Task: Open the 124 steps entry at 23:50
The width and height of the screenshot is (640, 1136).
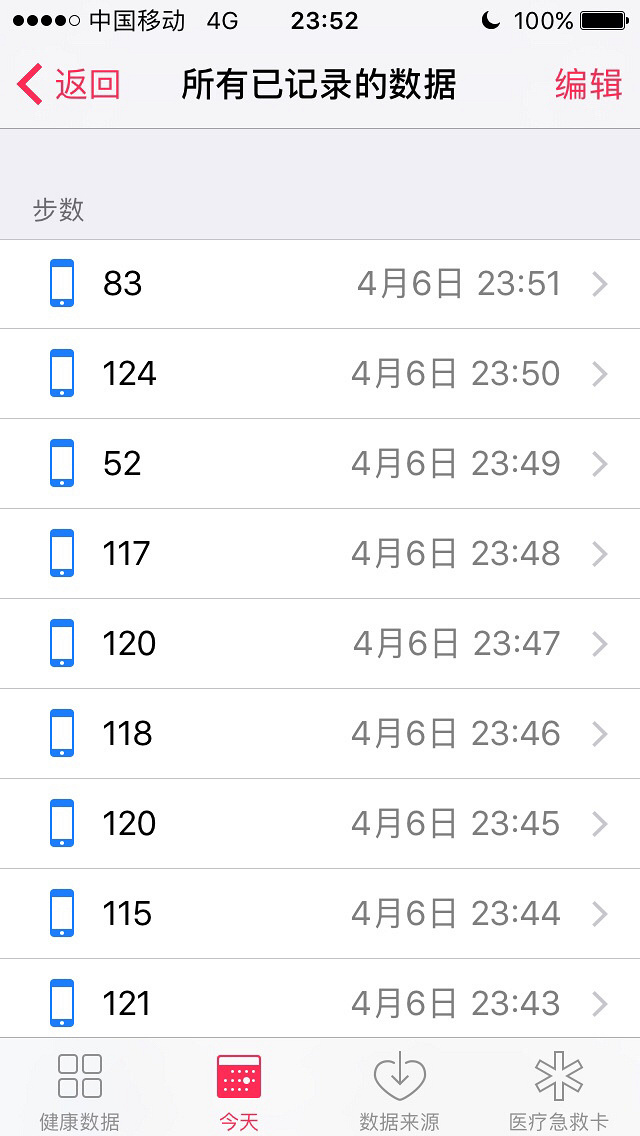Action: [x=320, y=374]
